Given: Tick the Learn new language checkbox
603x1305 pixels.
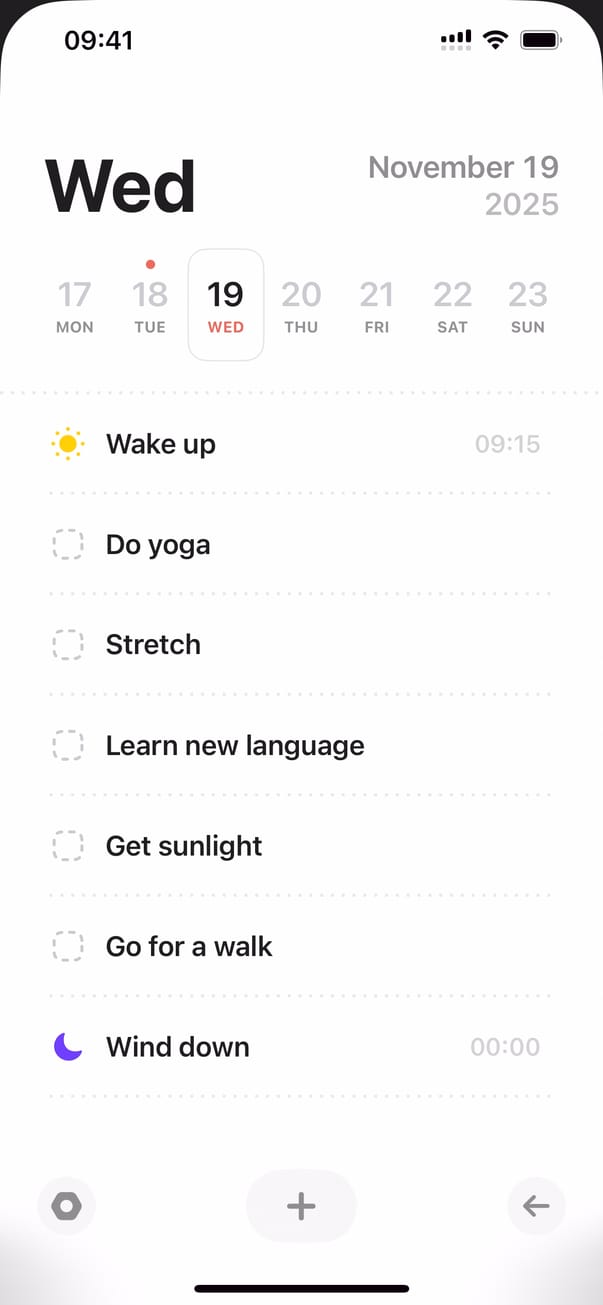Looking at the screenshot, I should 67,746.
